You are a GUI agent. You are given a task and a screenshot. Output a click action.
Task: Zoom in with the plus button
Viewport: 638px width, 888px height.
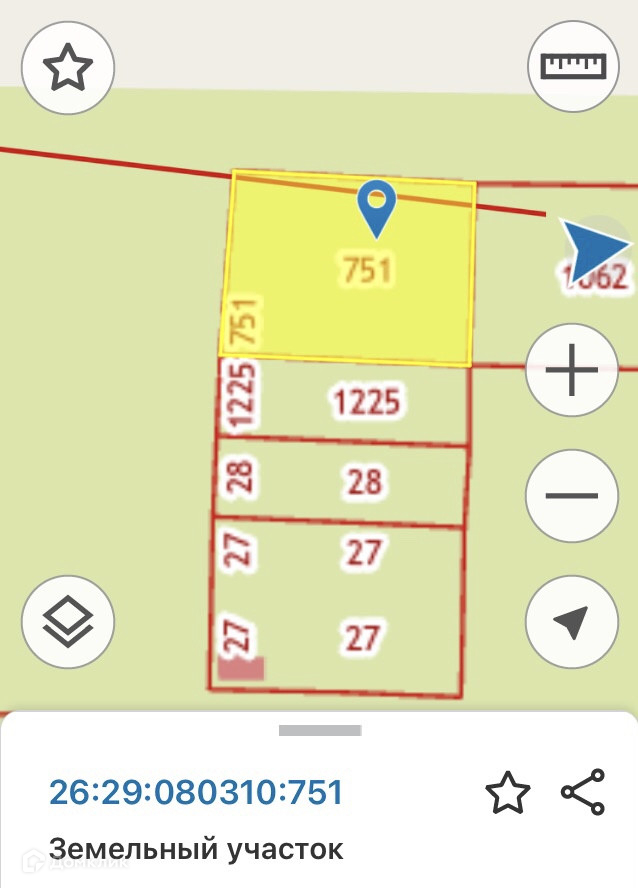point(572,370)
